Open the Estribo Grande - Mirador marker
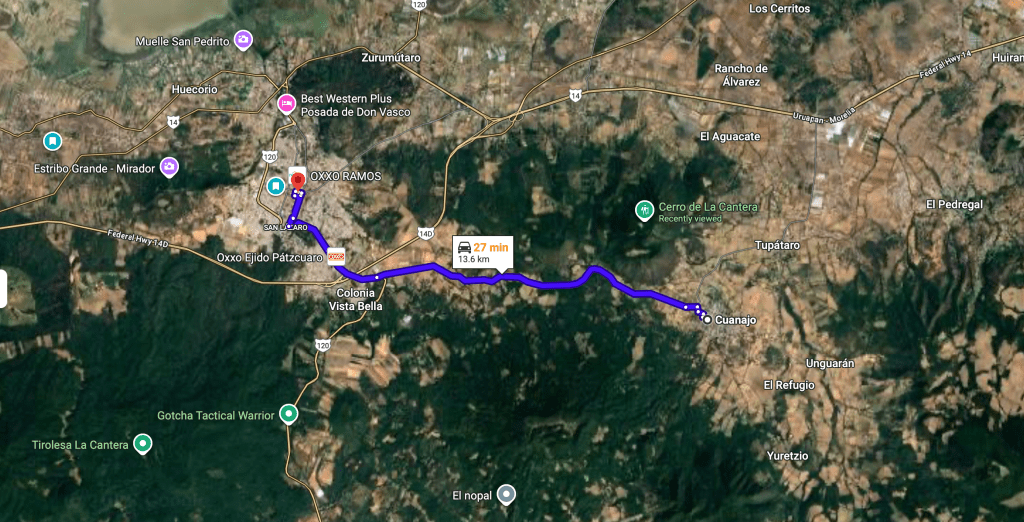The width and height of the screenshot is (1024, 522). tap(169, 167)
